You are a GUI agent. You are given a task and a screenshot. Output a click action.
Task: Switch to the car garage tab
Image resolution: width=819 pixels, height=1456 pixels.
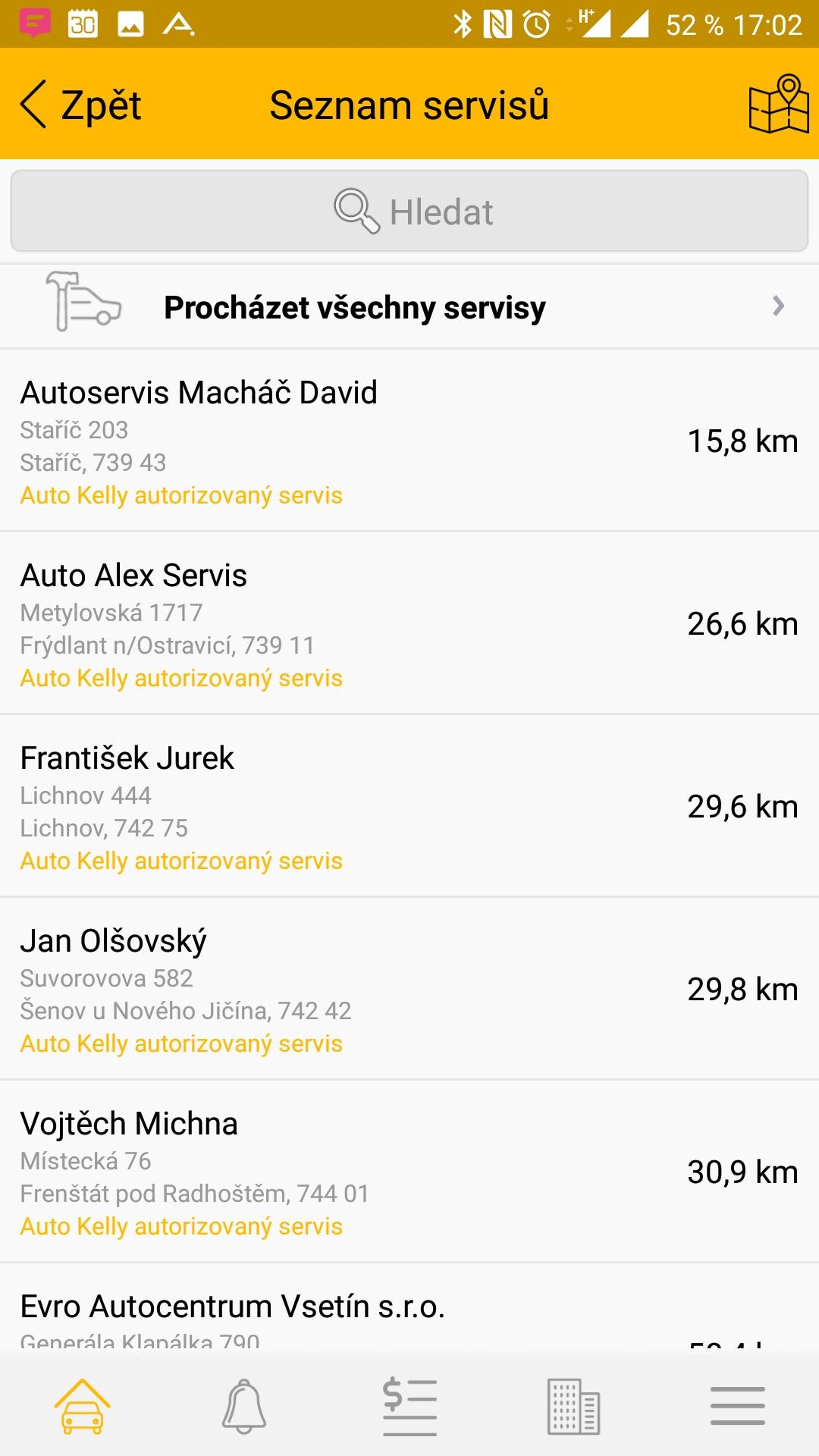pos(82,1407)
